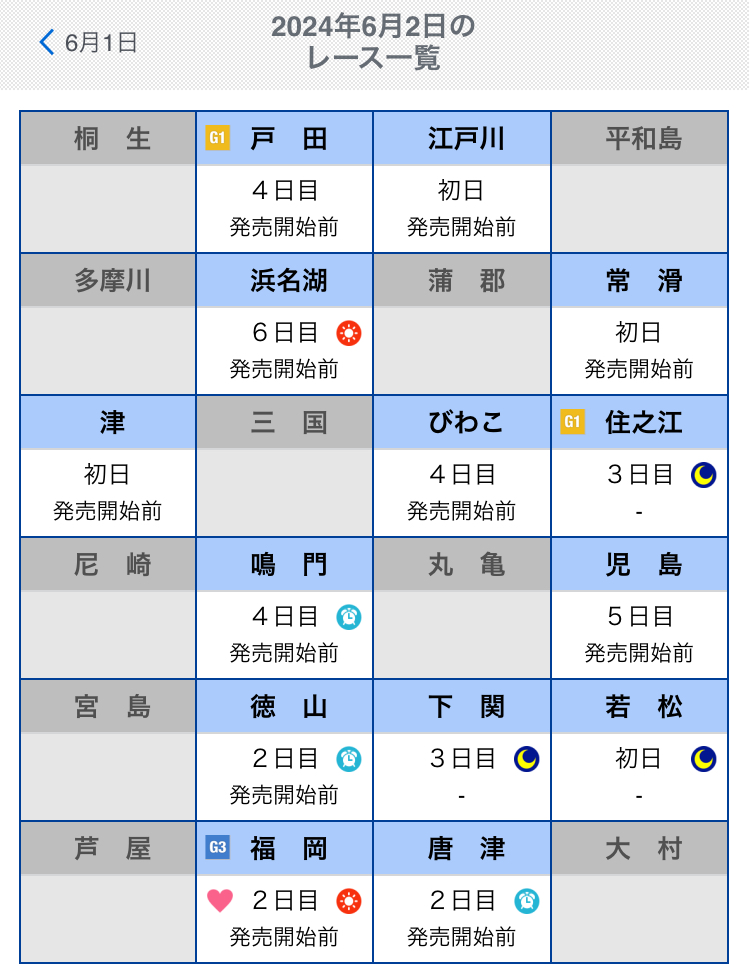The height and width of the screenshot is (969, 749).
Task: Open 住之江 G1 night races
Action: click(639, 466)
